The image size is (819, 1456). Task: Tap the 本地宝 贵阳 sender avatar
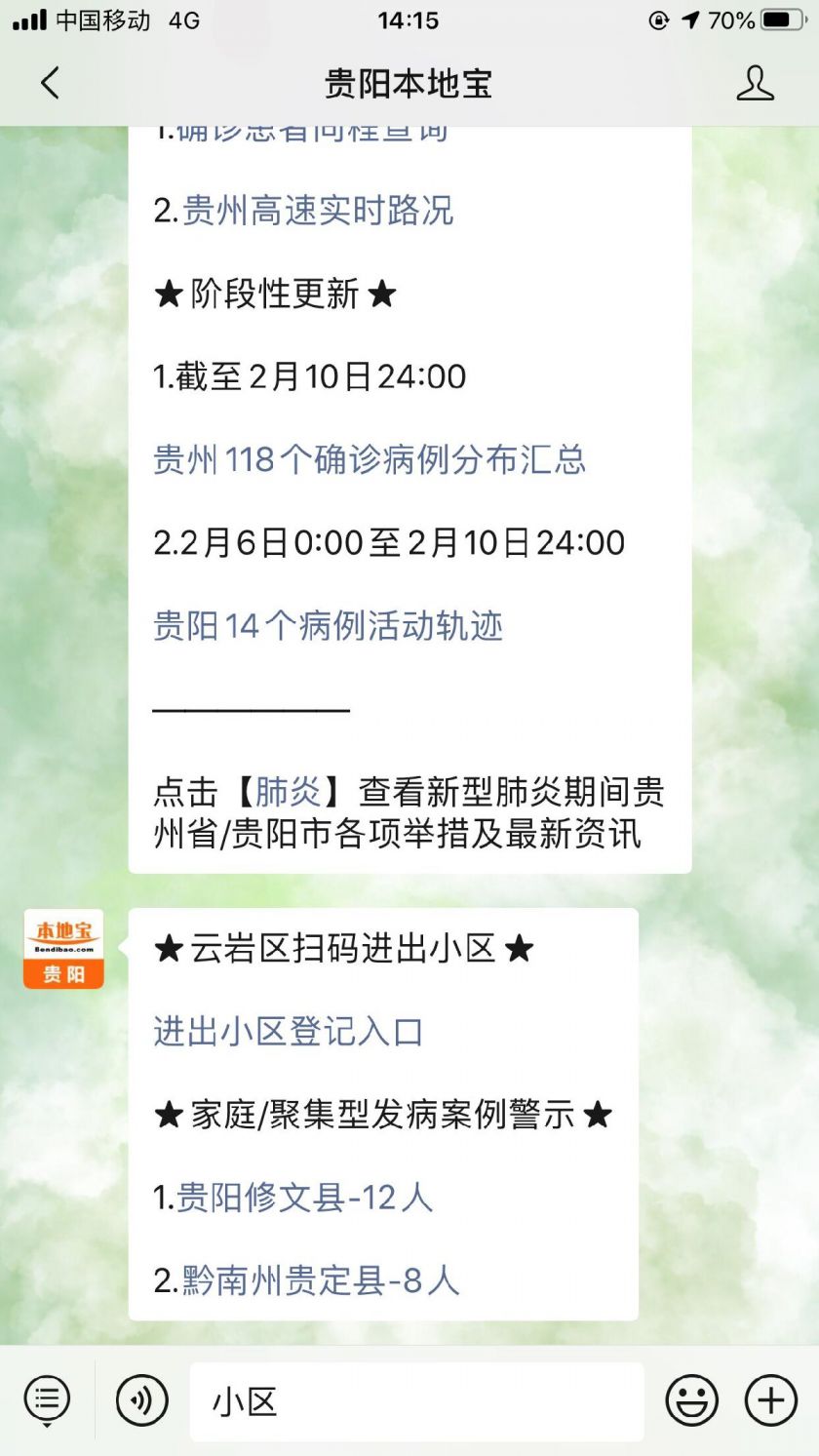[x=63, y=949]
